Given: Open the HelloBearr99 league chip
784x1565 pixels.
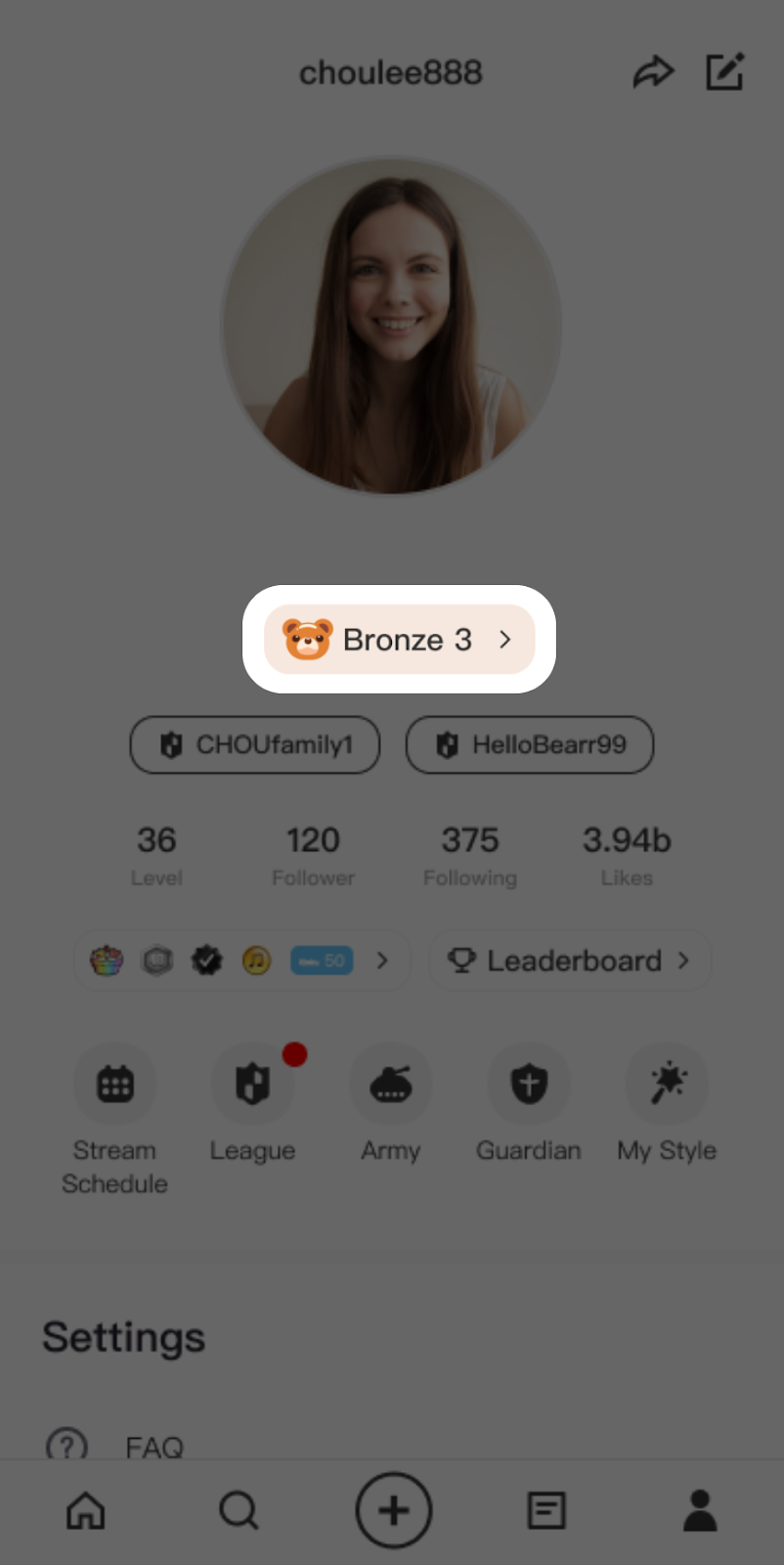Looking at the screenshot, I should pyautogui.click(x=530, y=745).
